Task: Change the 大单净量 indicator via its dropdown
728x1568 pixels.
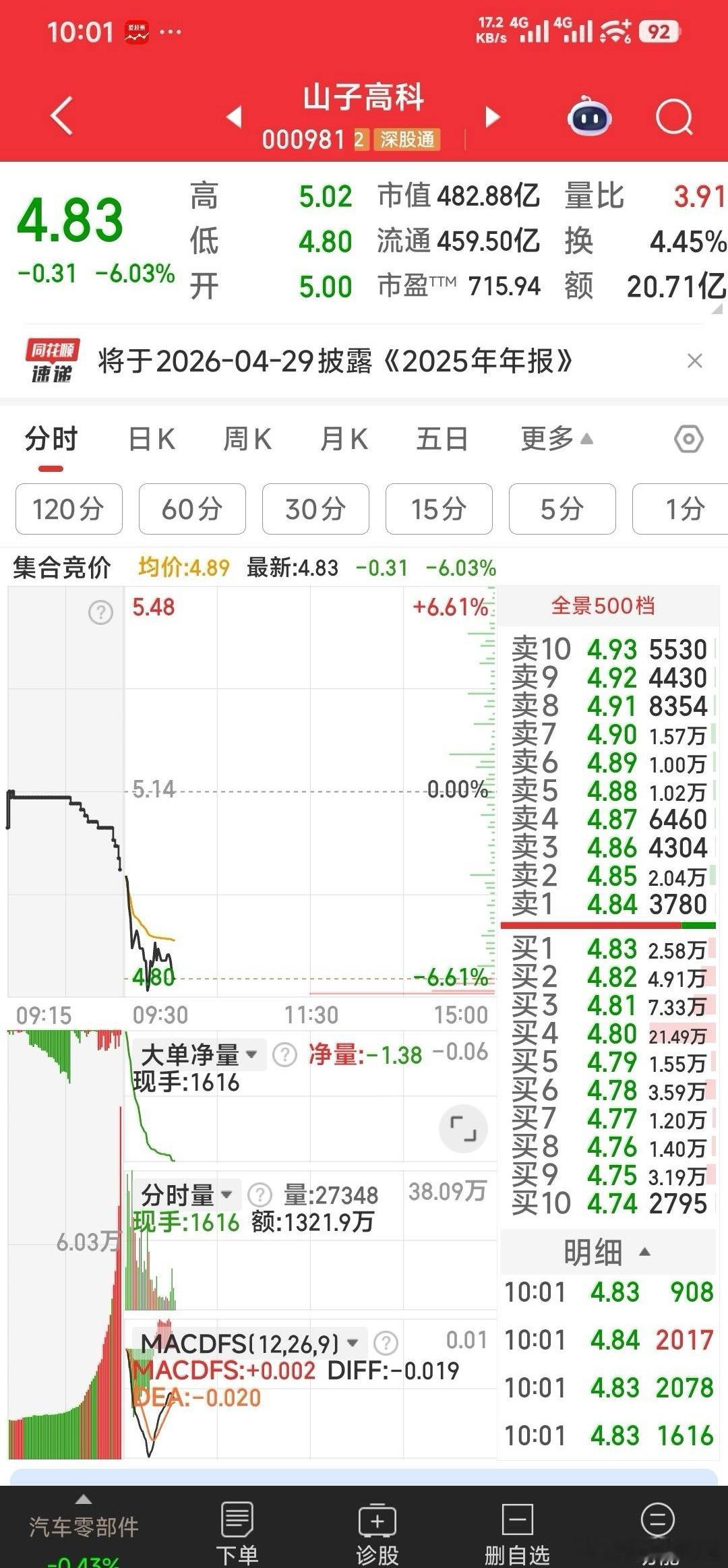Action: (251, 1055)
